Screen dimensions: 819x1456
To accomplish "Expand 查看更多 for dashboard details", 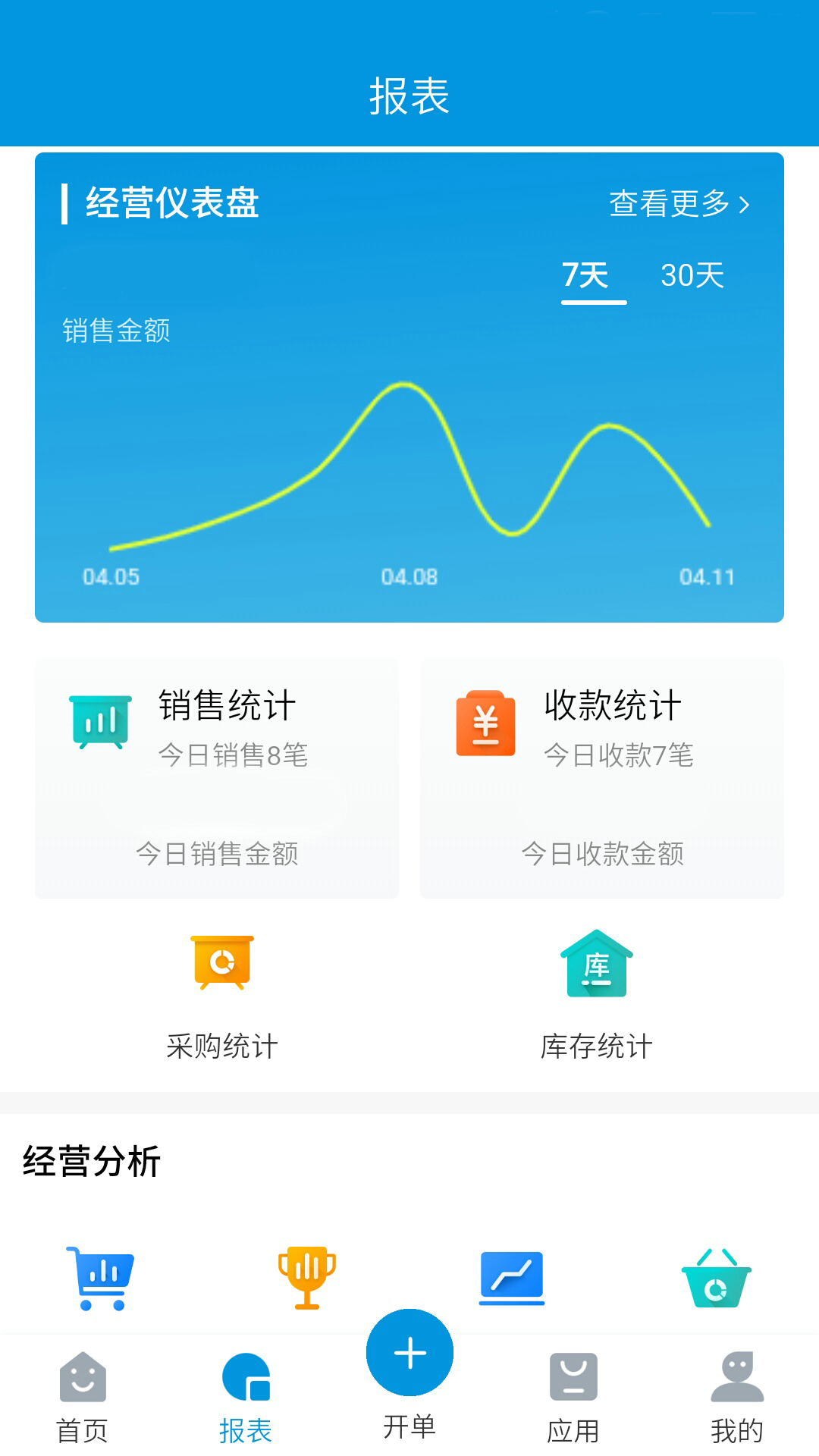I will tap(677, 203).
